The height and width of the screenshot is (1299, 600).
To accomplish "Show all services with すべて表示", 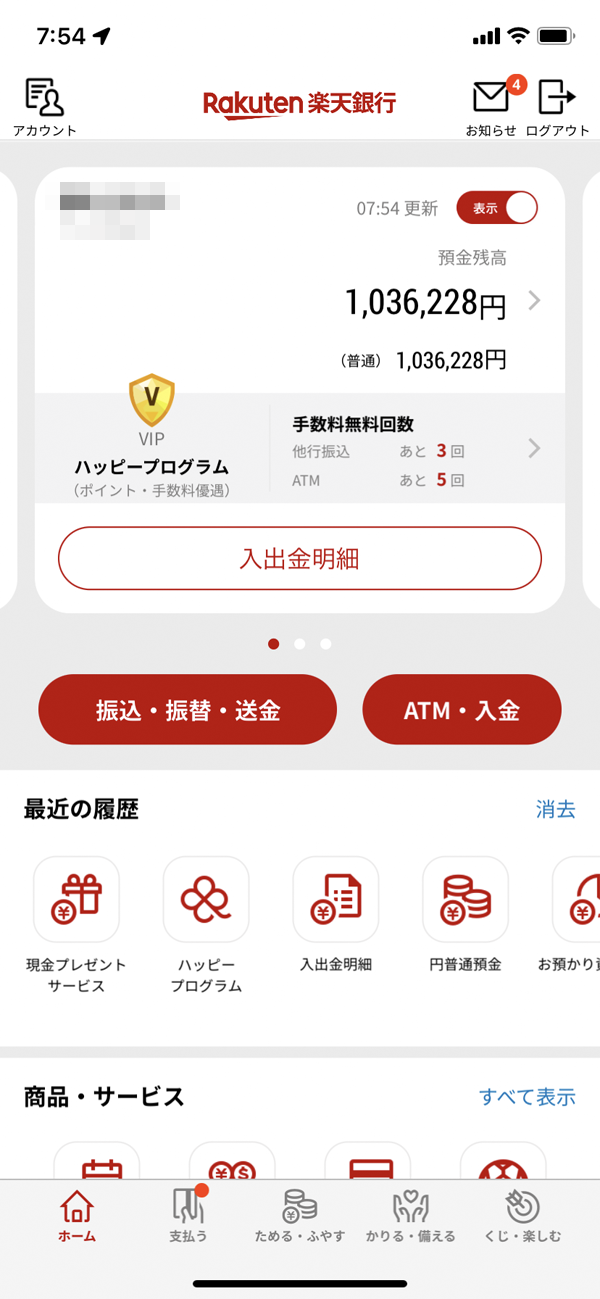I will click(x=527, y=1096).
